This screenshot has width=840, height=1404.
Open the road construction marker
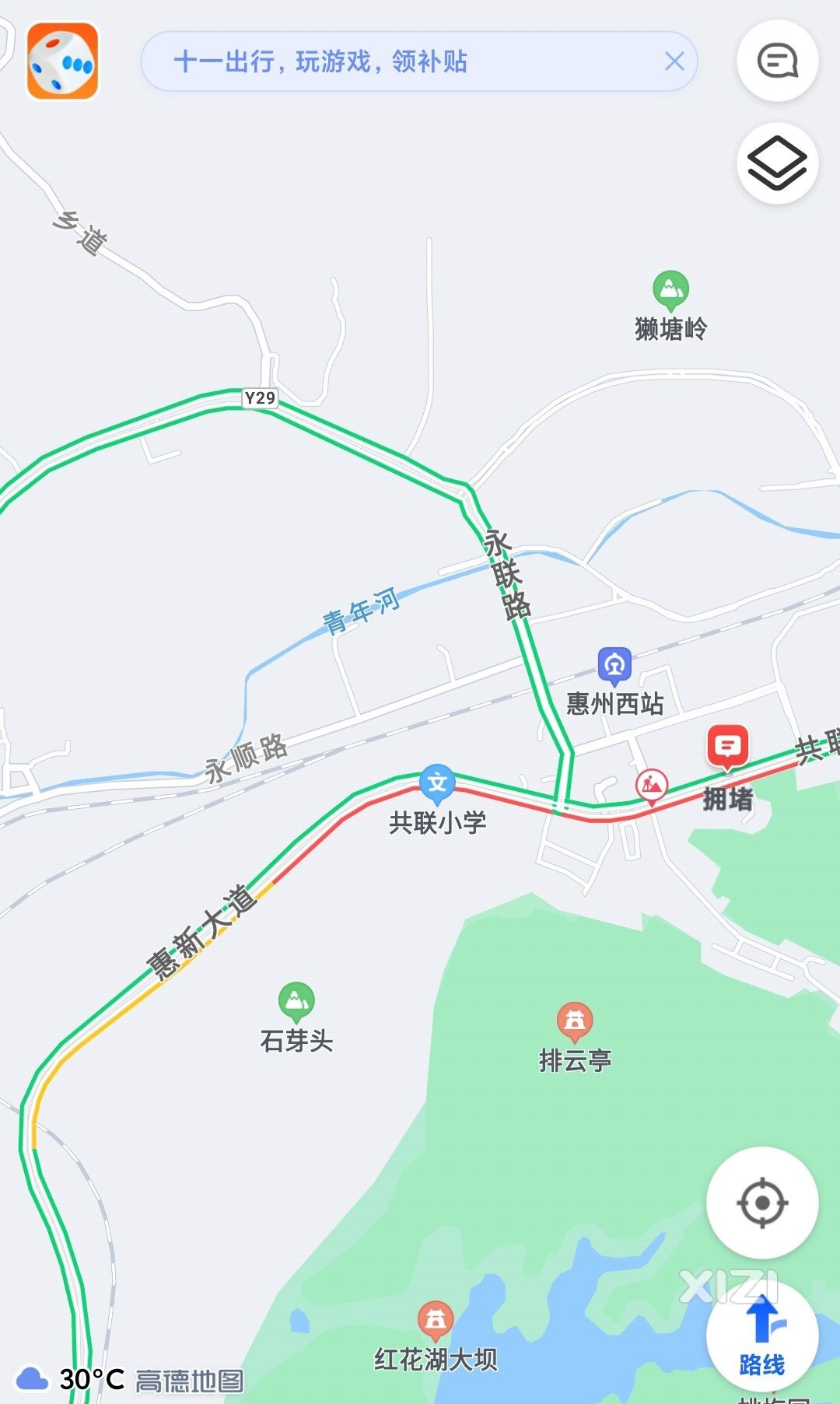click(652, 786)
